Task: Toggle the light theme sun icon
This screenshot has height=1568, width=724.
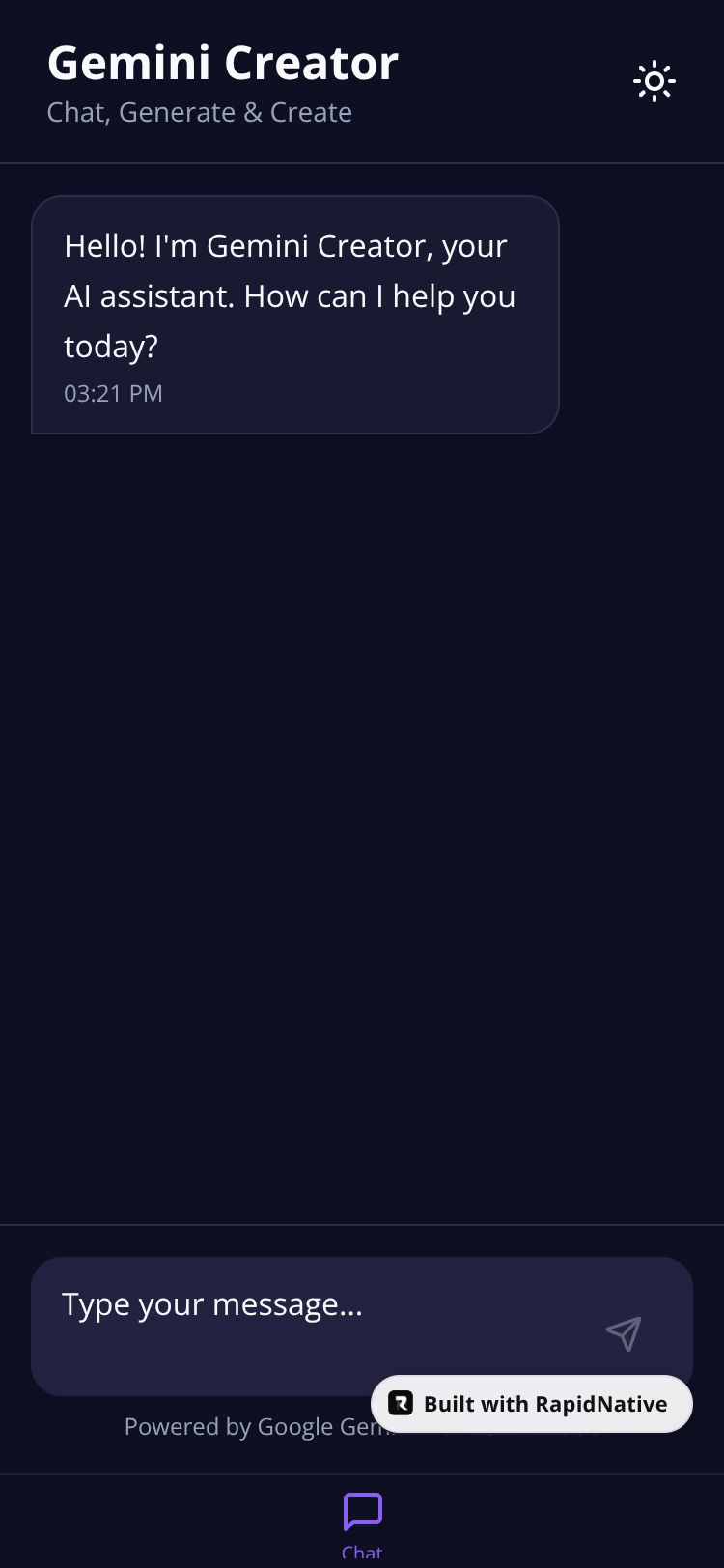Action: point(654,82)
